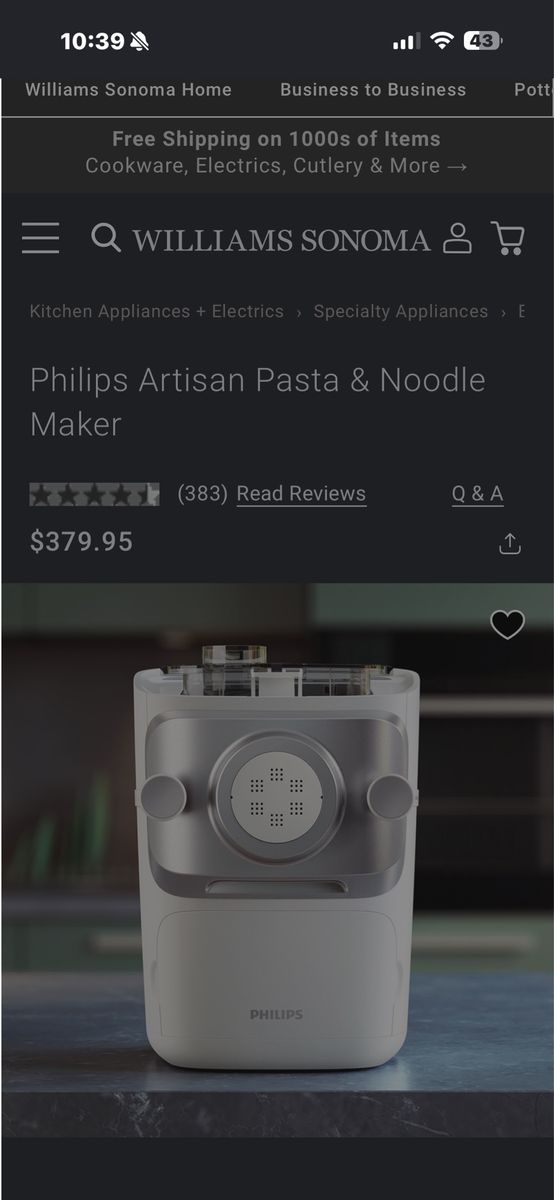Image resolution: width=554 pixels, height=1200 pixels.
Task: Share this product page
Action: click(x=510, y=543)
